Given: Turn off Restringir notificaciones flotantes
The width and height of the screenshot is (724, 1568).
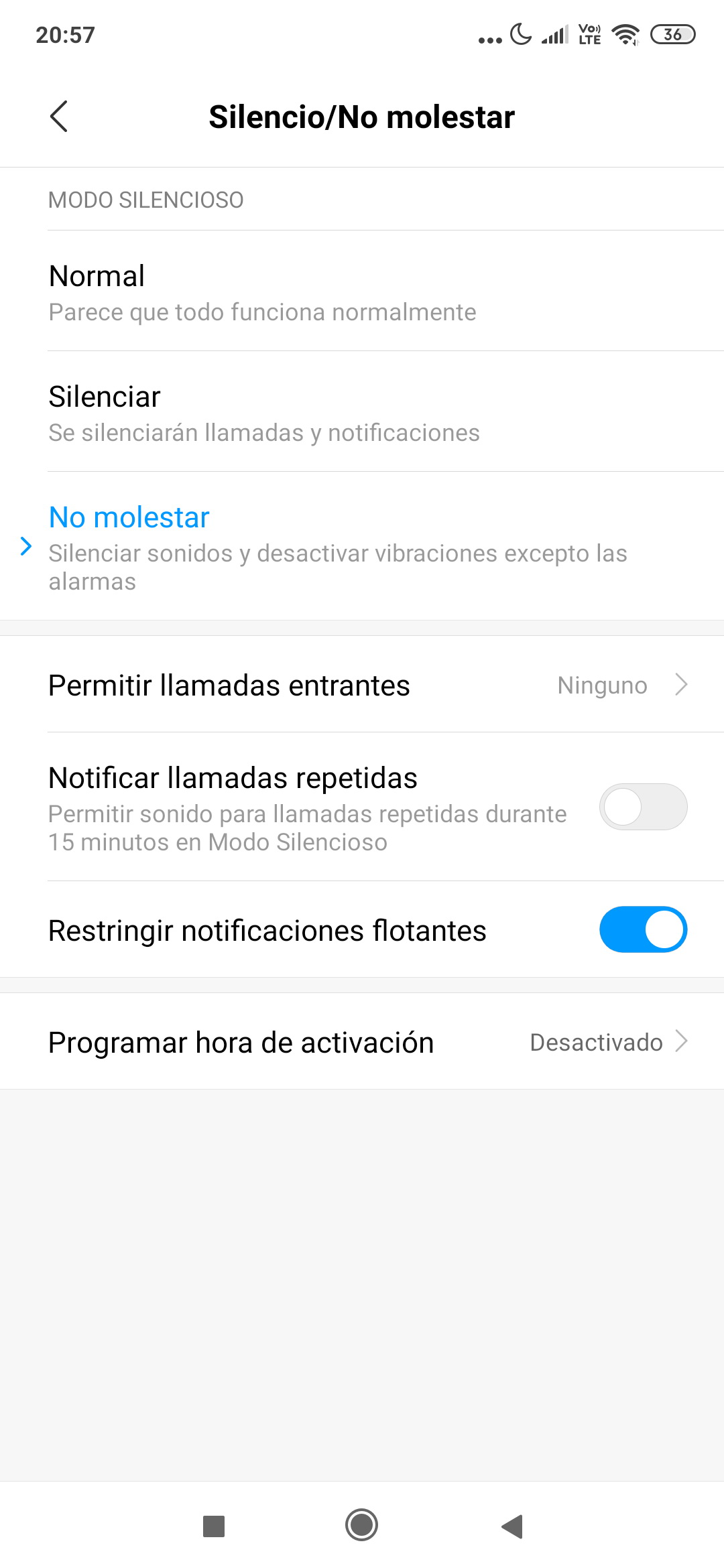Looking at the screenshot, I should point(643,929).
